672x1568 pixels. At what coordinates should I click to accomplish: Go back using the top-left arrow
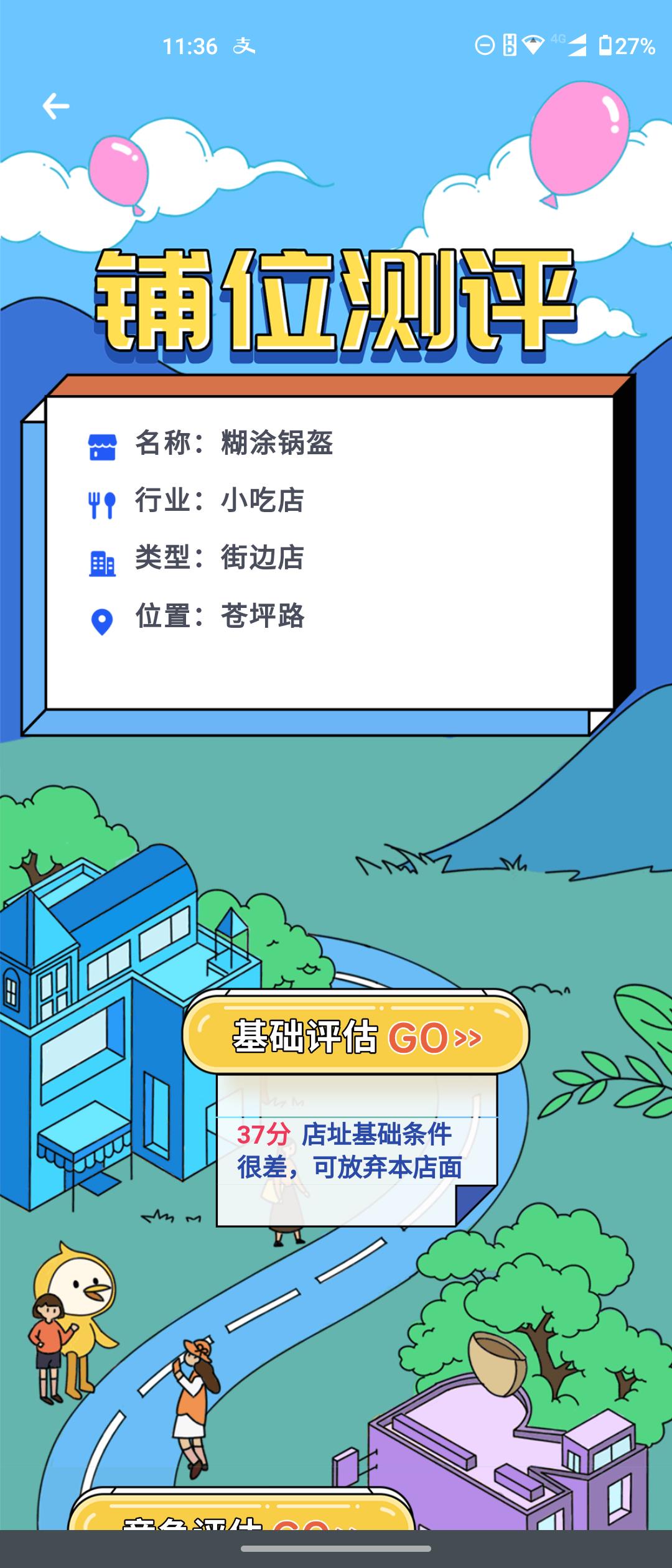(x=55, y=106)
